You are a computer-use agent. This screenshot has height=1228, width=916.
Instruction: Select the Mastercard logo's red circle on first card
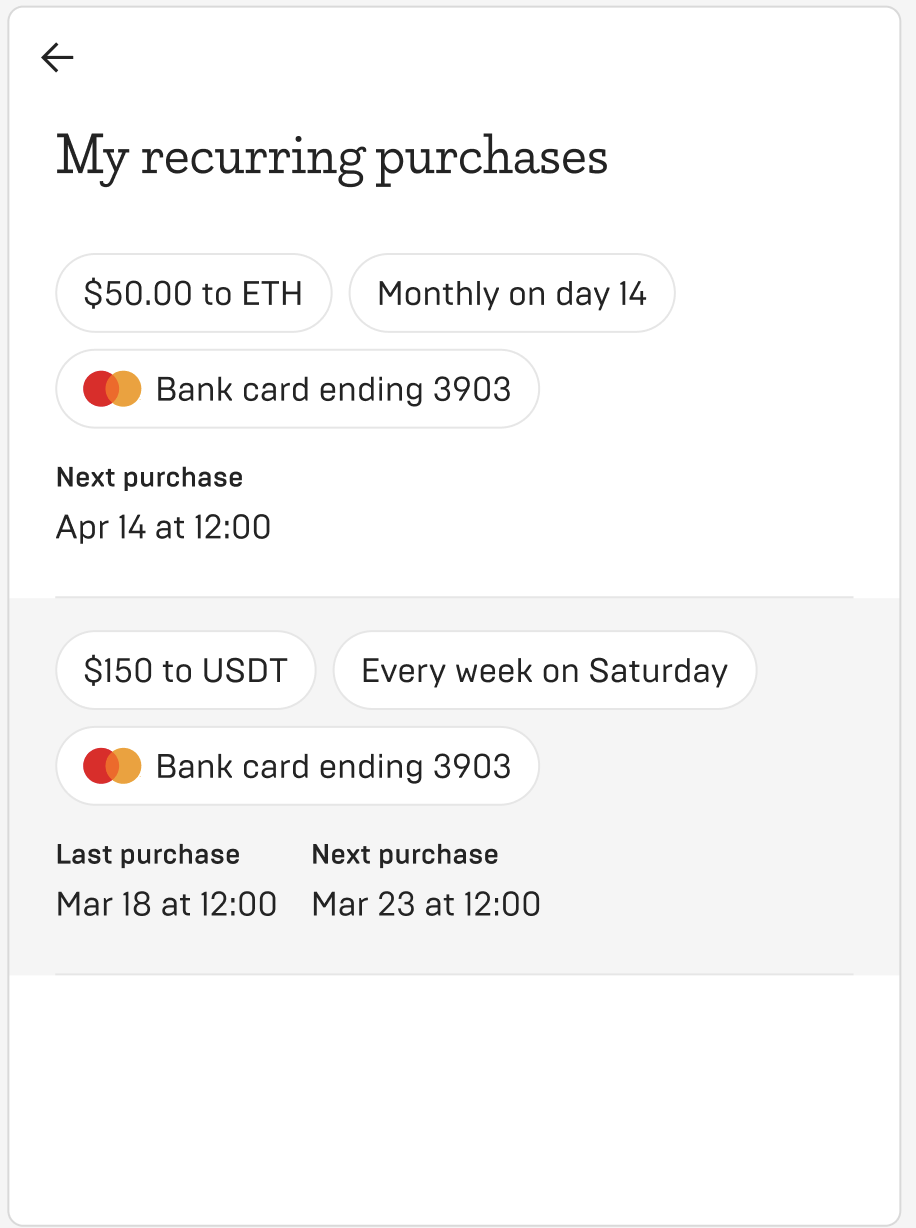(x=100, y=388)
